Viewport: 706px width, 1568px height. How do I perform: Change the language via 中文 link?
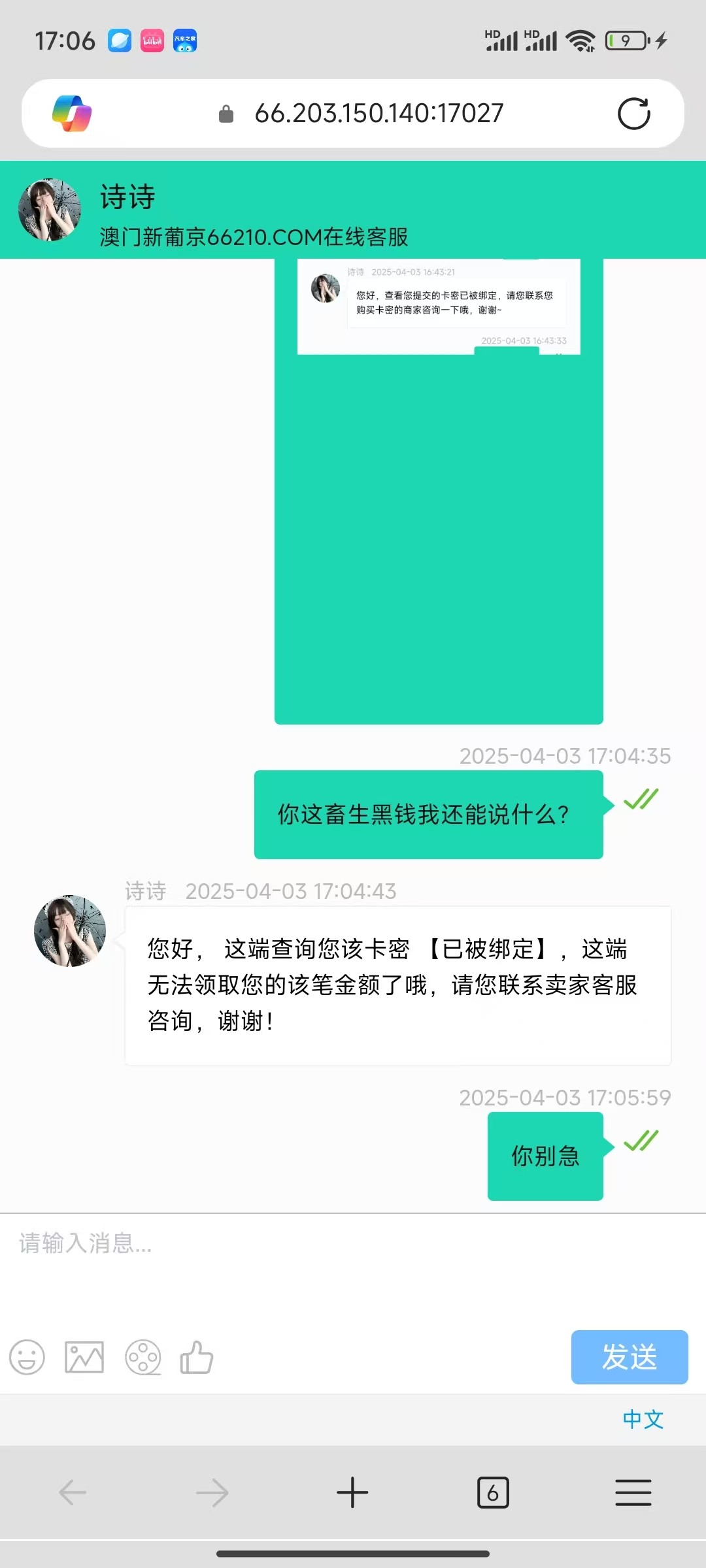click(643, 1419)
